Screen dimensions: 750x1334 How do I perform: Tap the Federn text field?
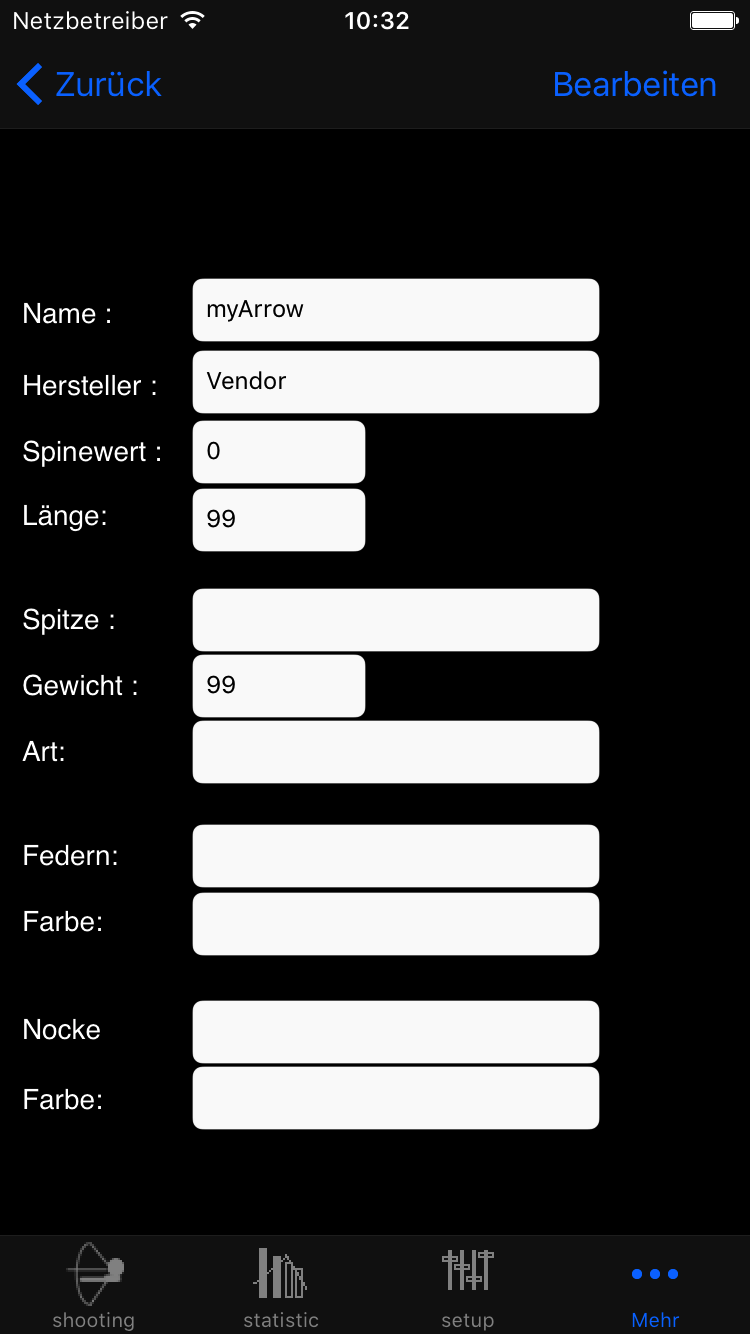(395, 856)
